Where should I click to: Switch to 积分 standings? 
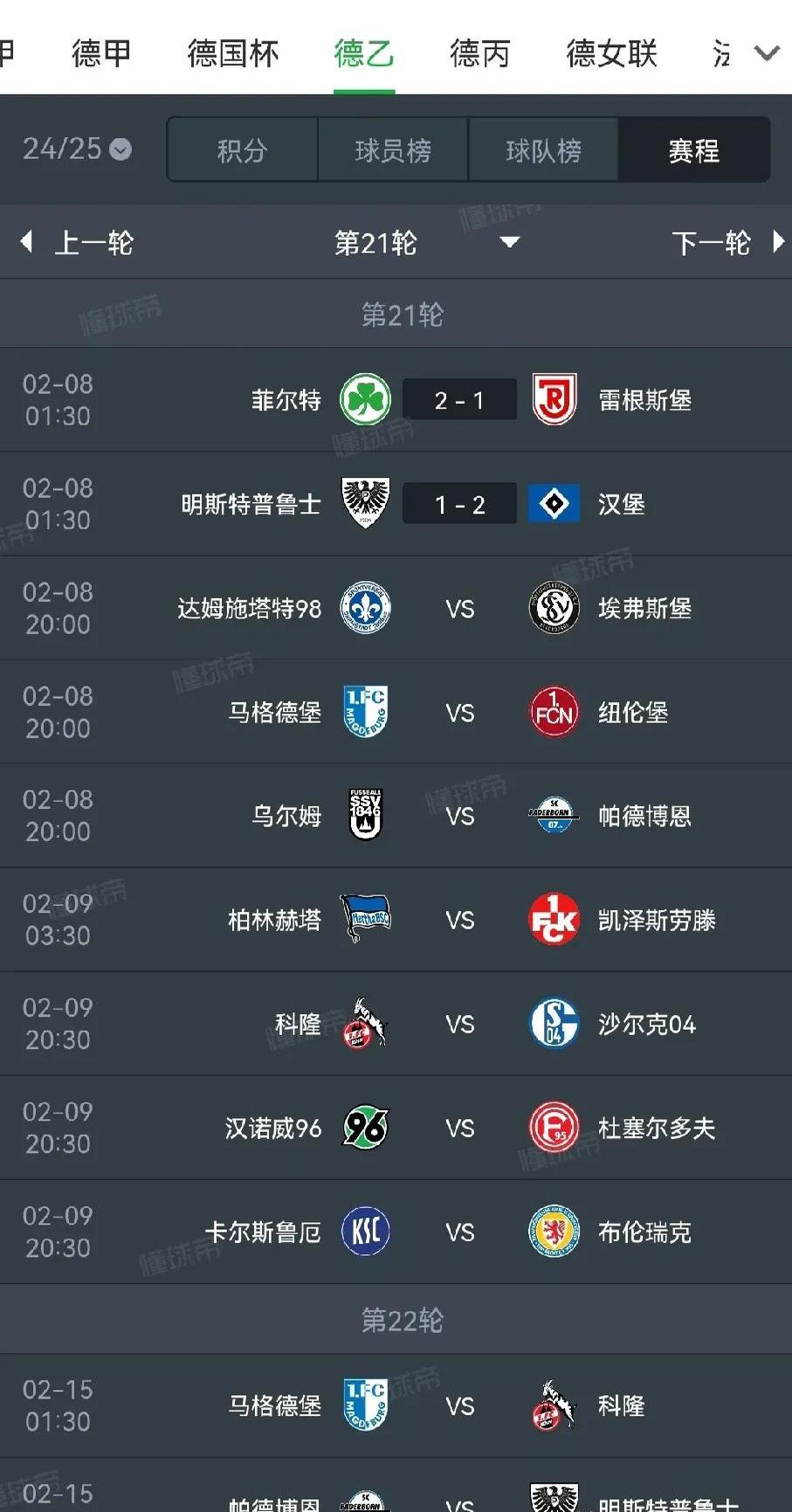tap(242, 150)
